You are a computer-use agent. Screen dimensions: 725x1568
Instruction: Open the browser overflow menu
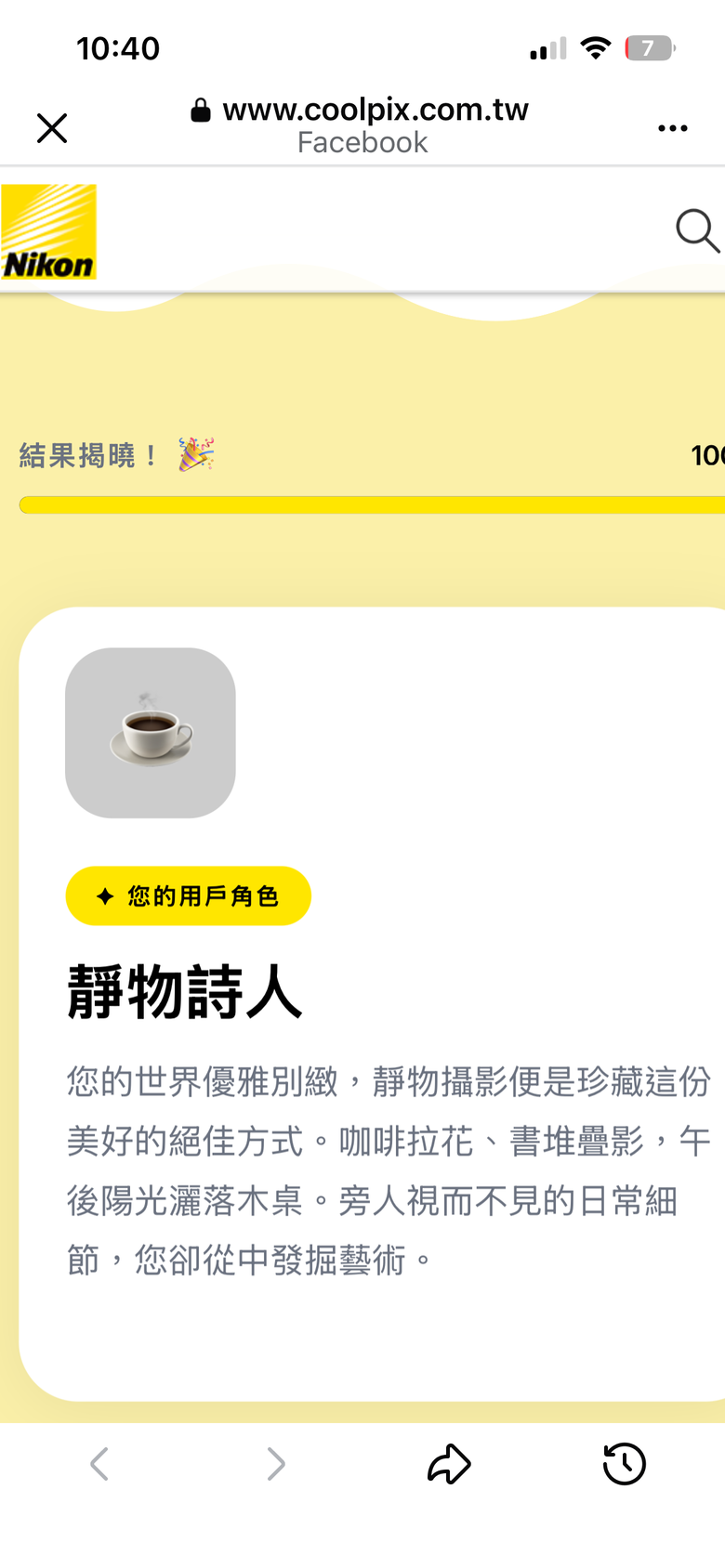(672, 128)
